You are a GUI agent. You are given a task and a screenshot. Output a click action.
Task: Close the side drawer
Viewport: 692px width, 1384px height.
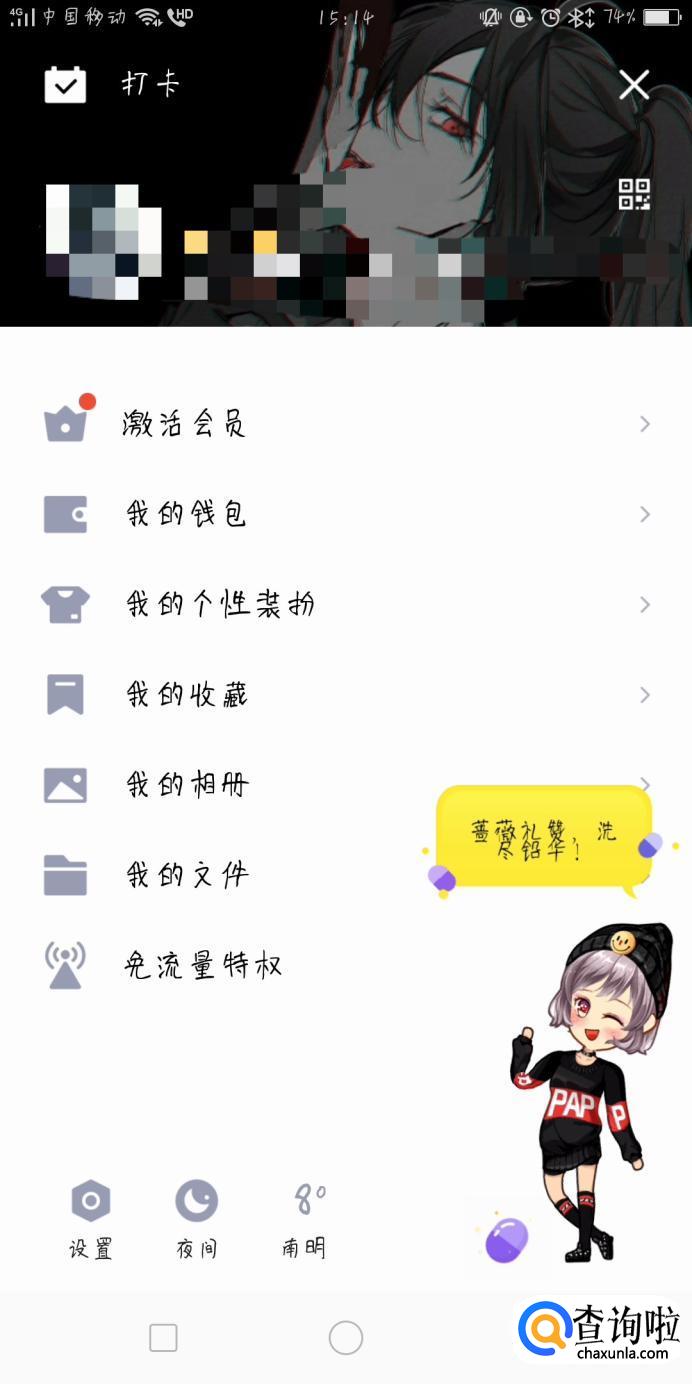pos(634,85)
